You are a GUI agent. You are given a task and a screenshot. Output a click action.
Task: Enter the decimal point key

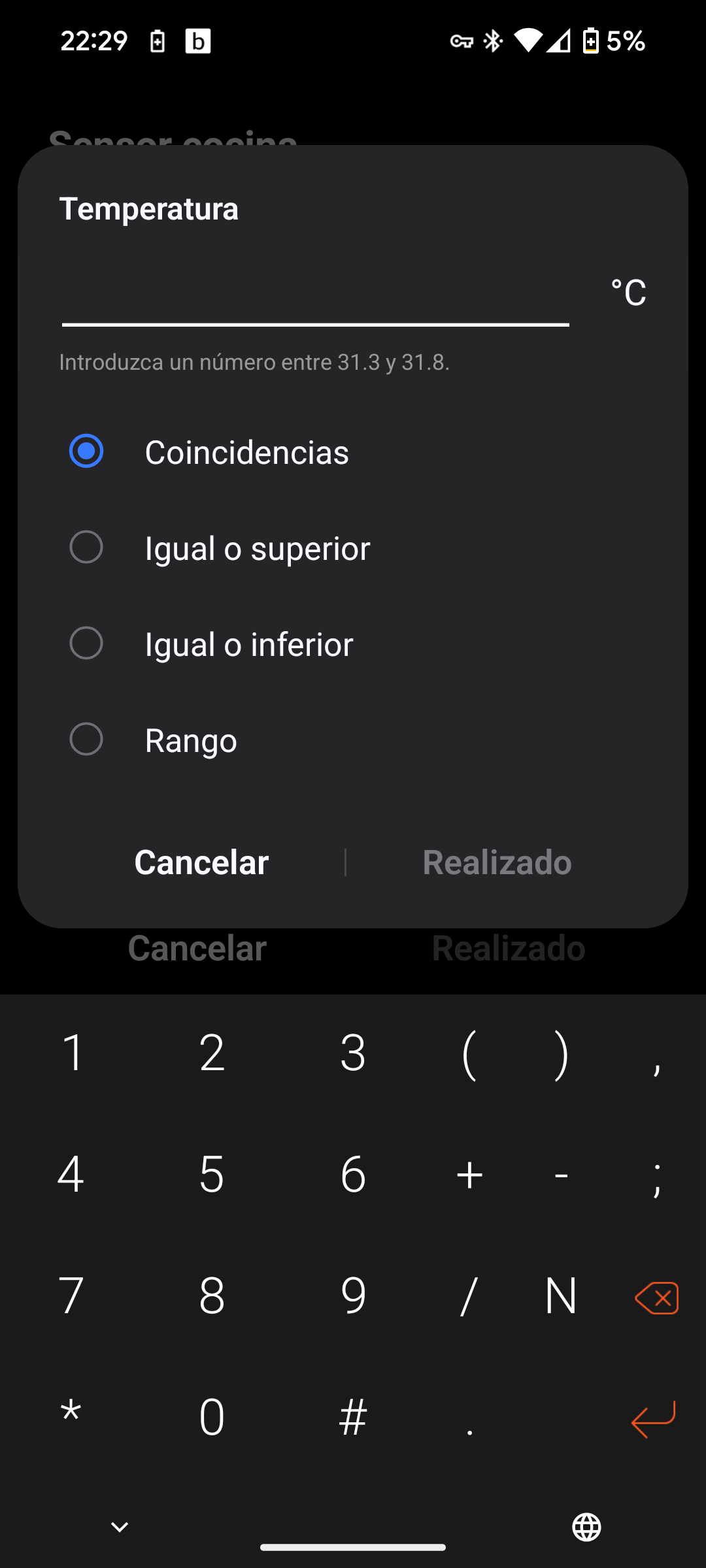click(469, 1418)
